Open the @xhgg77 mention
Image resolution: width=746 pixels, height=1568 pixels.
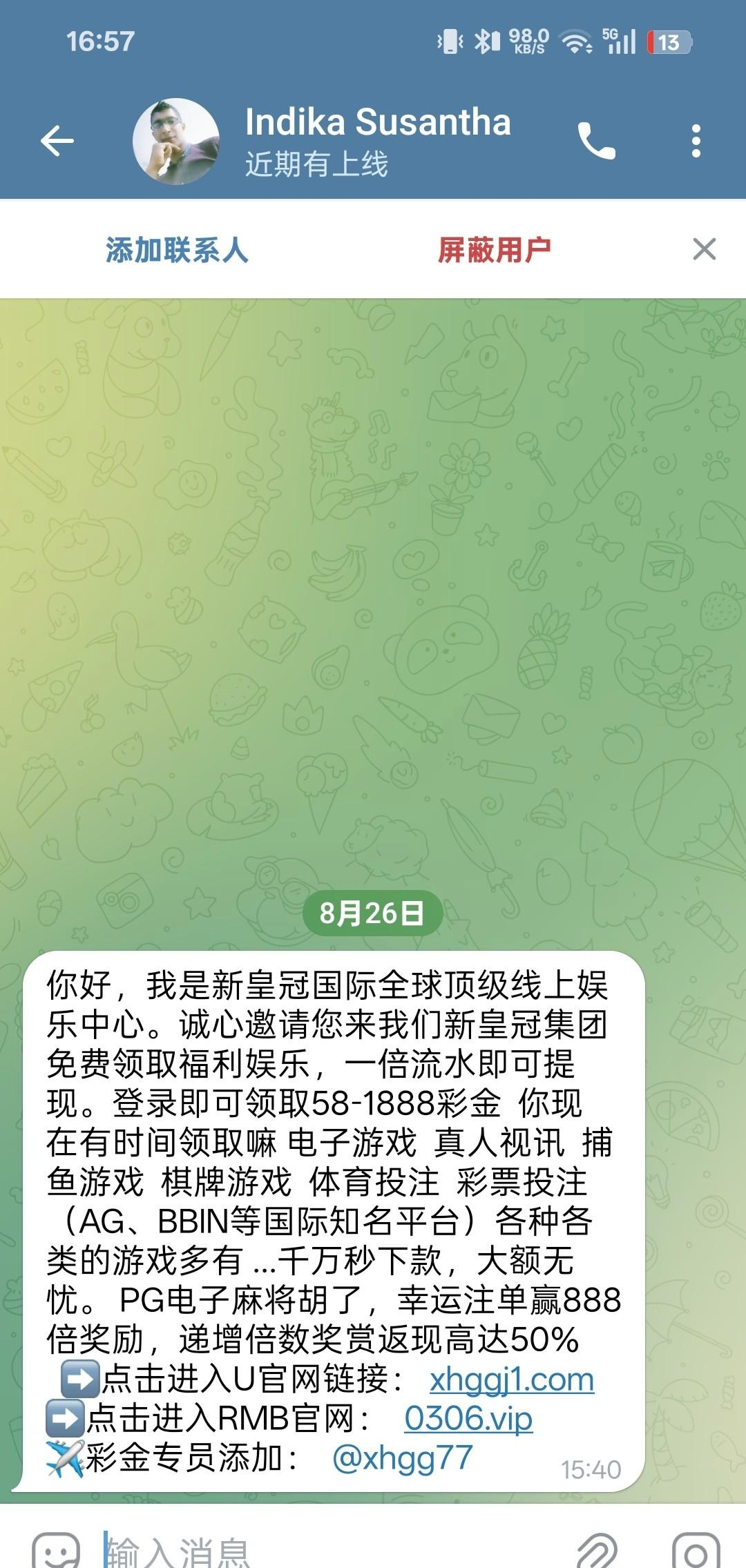coord(403,1458)
